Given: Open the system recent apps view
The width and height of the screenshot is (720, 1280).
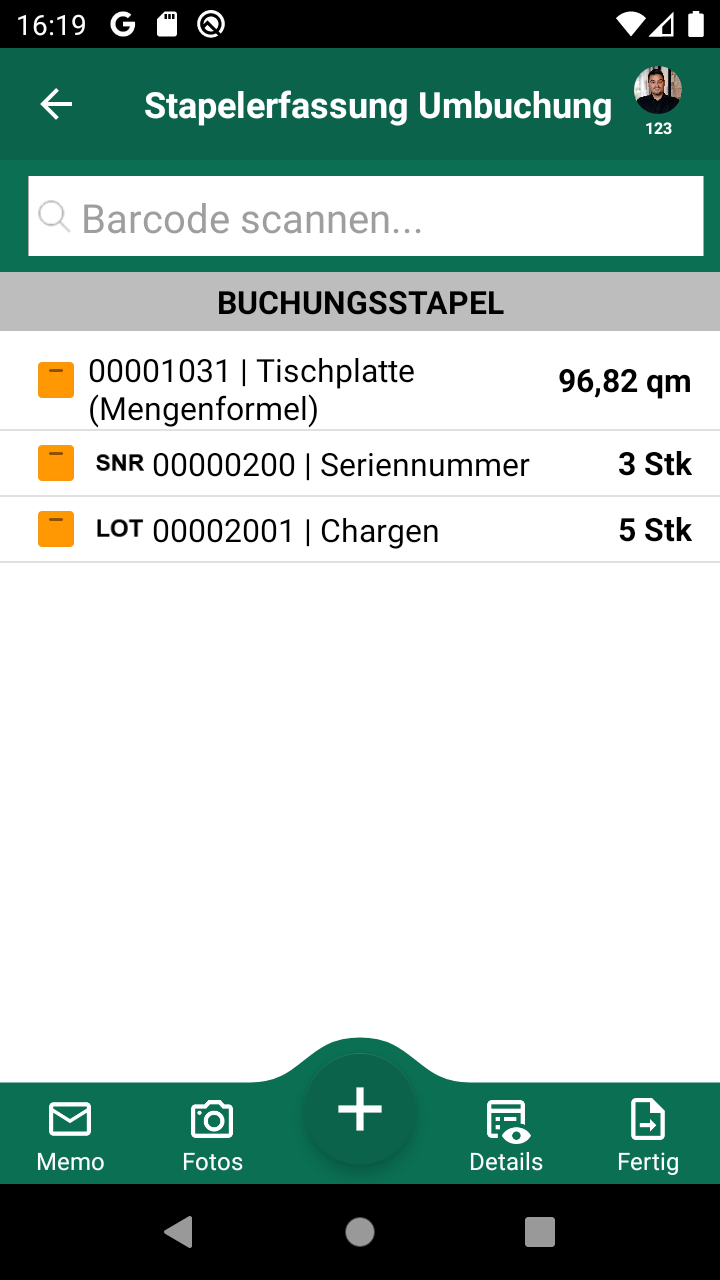Looking at the screenshot, I should 540,1232.
